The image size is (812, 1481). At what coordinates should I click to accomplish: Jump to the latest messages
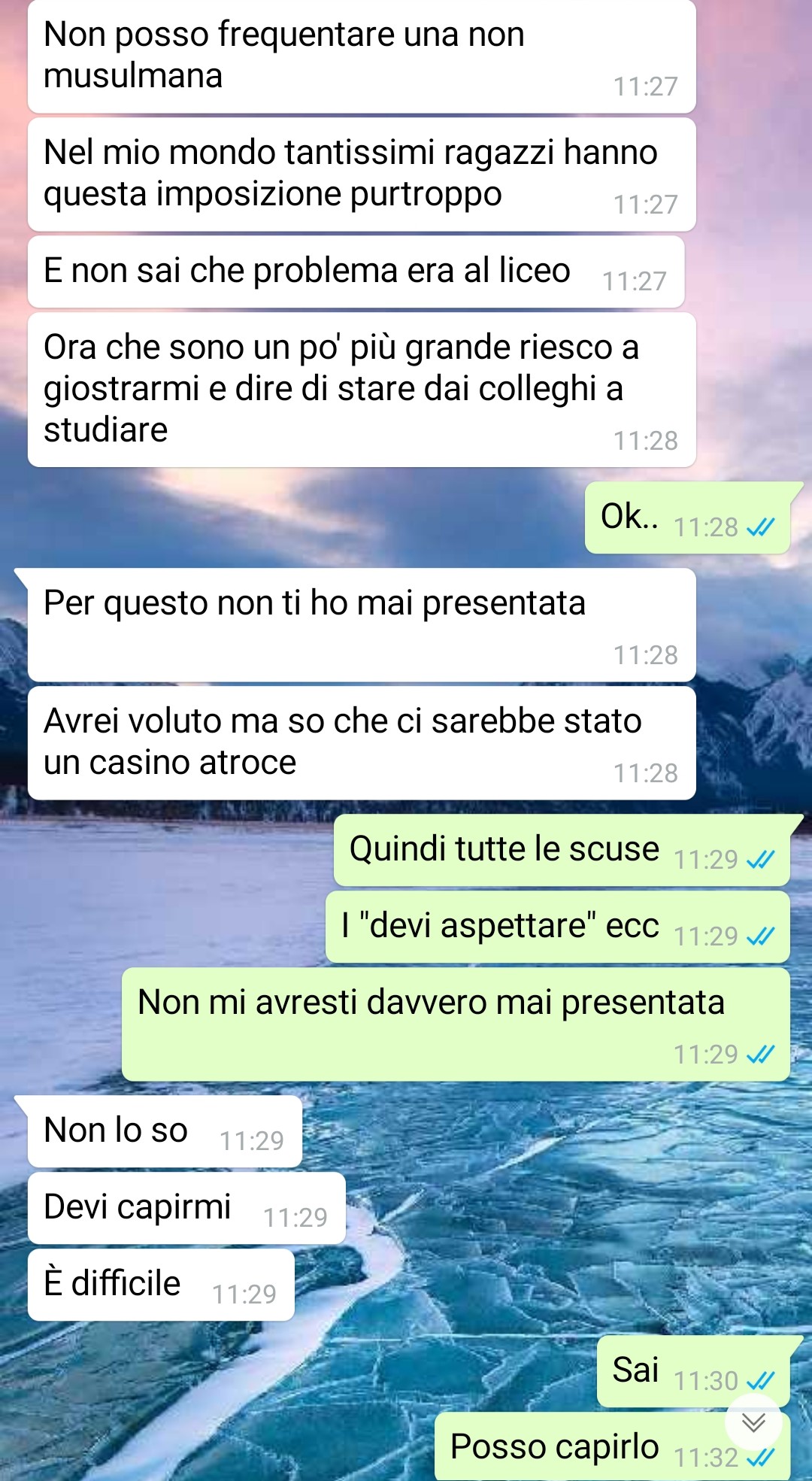coord(753,1422)
